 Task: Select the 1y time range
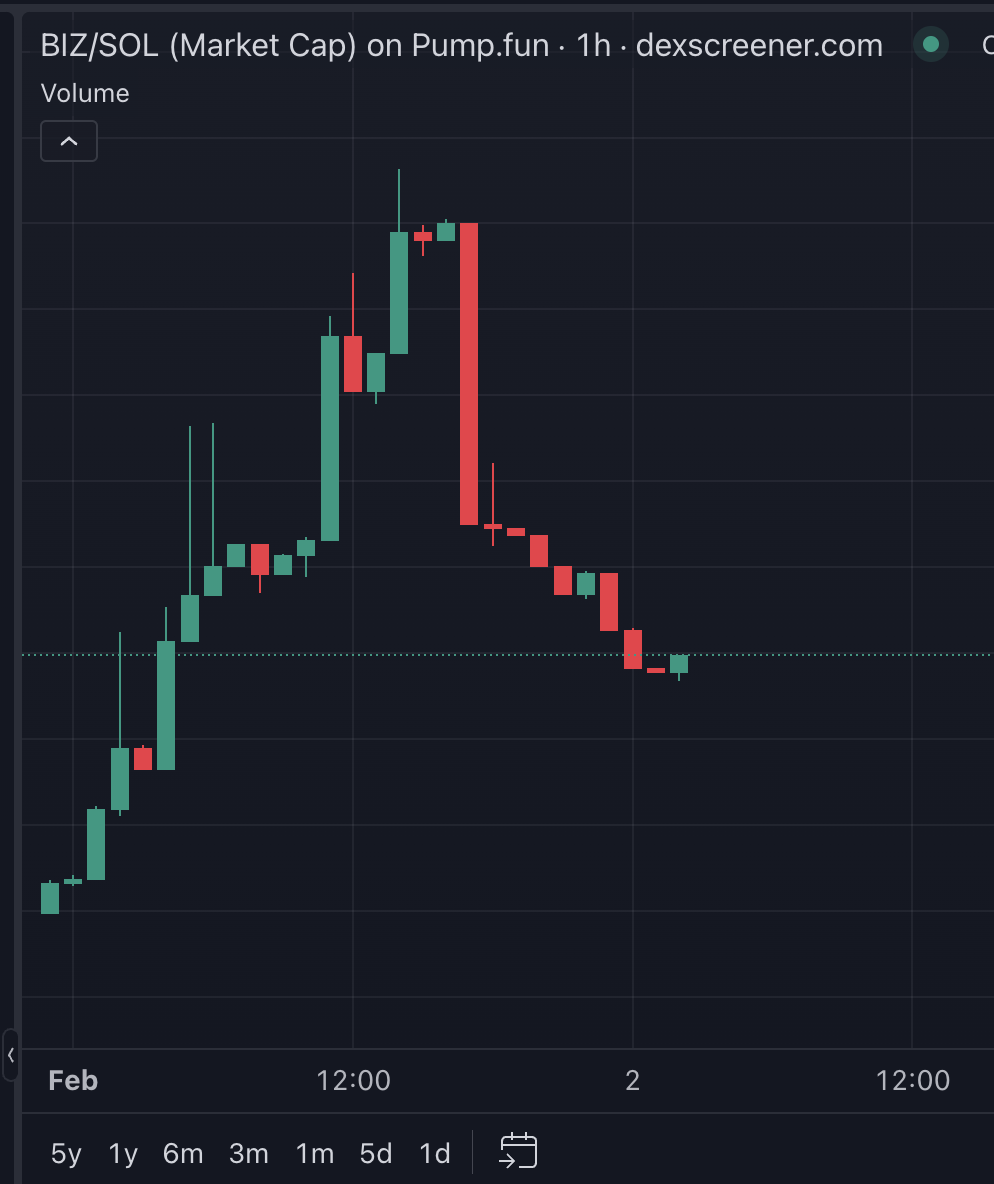tap(123, 1154)
